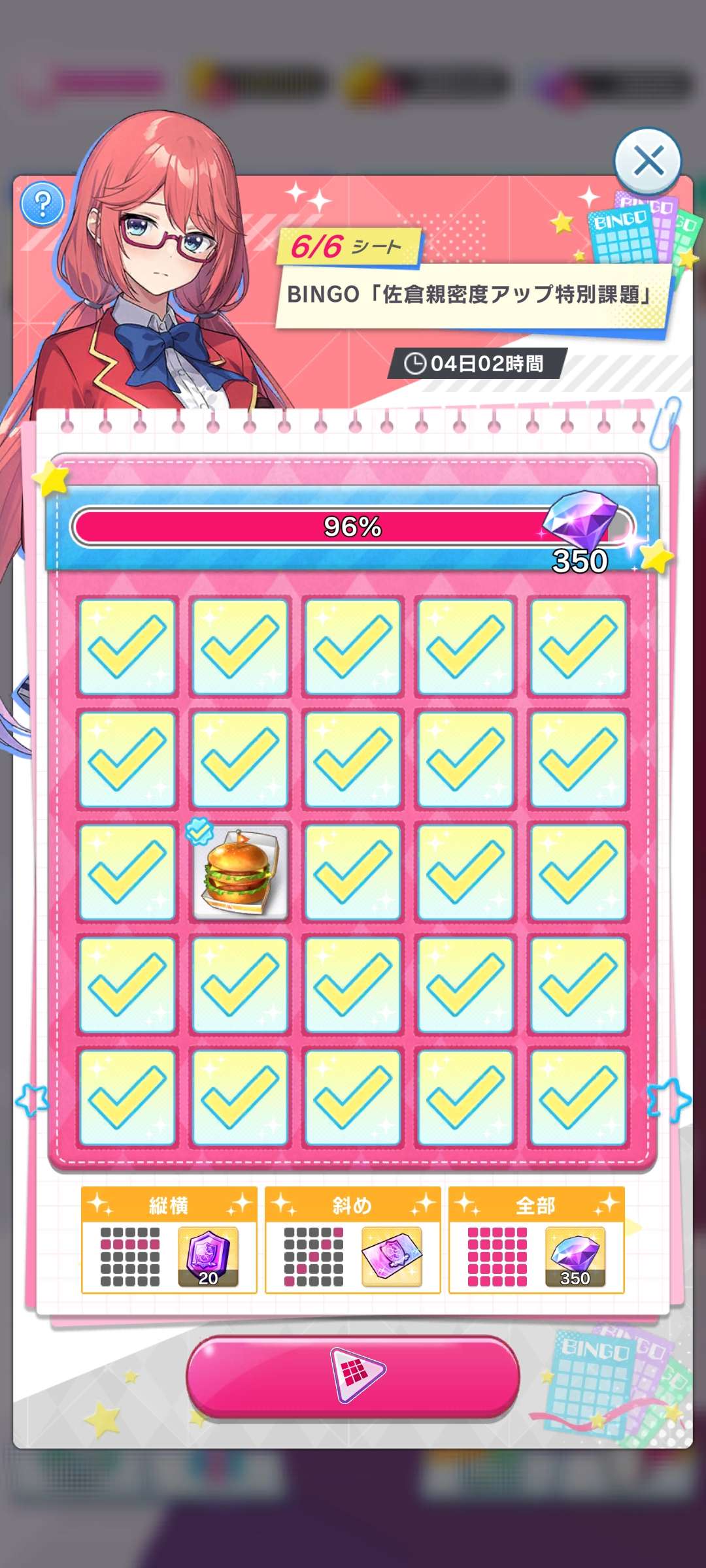
Task: Go to previous sheet with left star arrow
Action: pyautogui.click(x=31, y=1100)
